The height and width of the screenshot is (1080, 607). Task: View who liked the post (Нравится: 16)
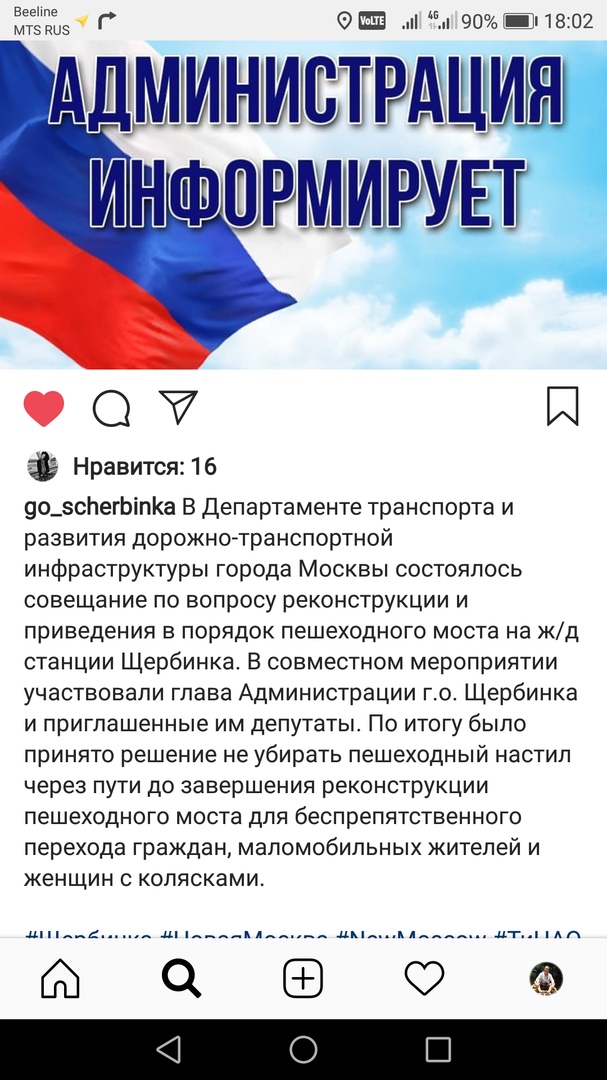click(x=144, y=466)
